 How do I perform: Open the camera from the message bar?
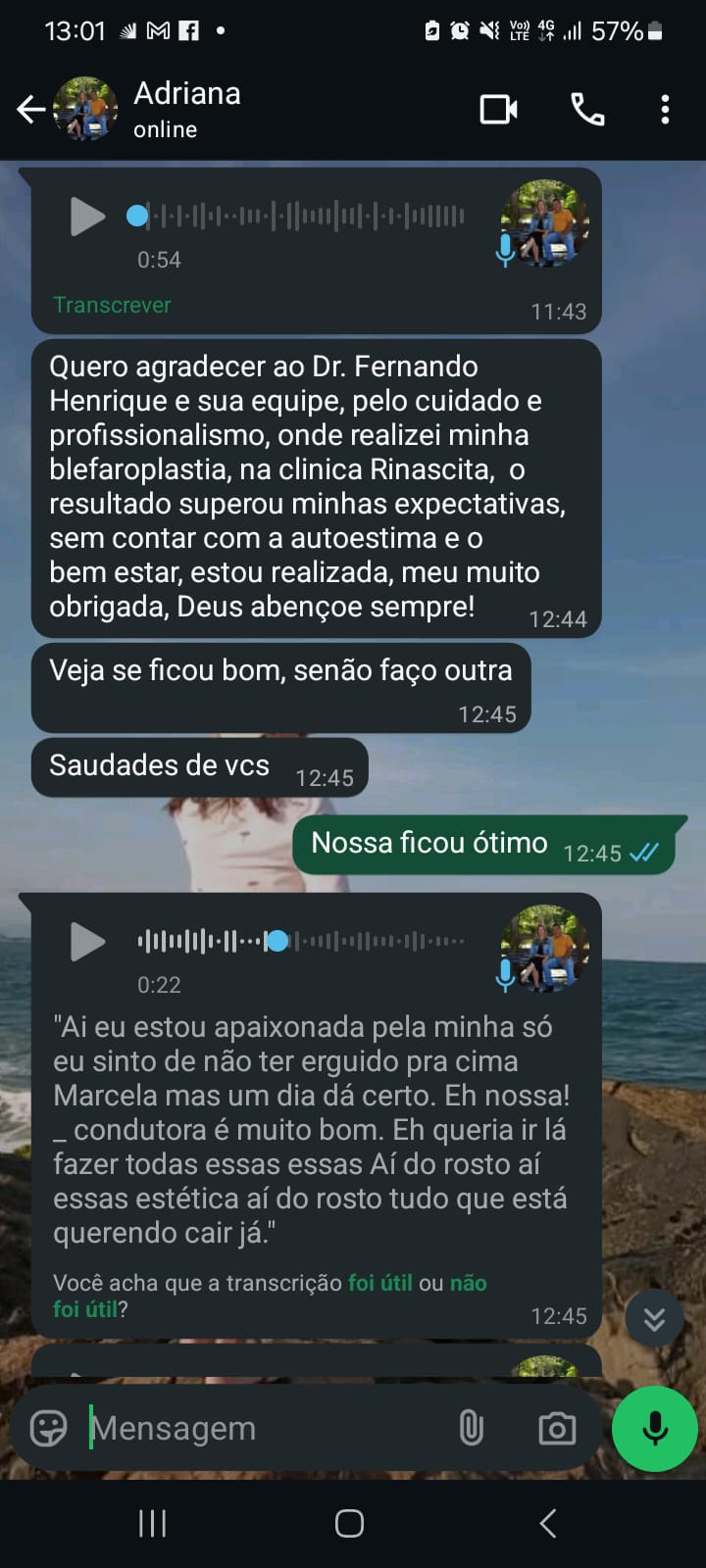coord(557,1428)
